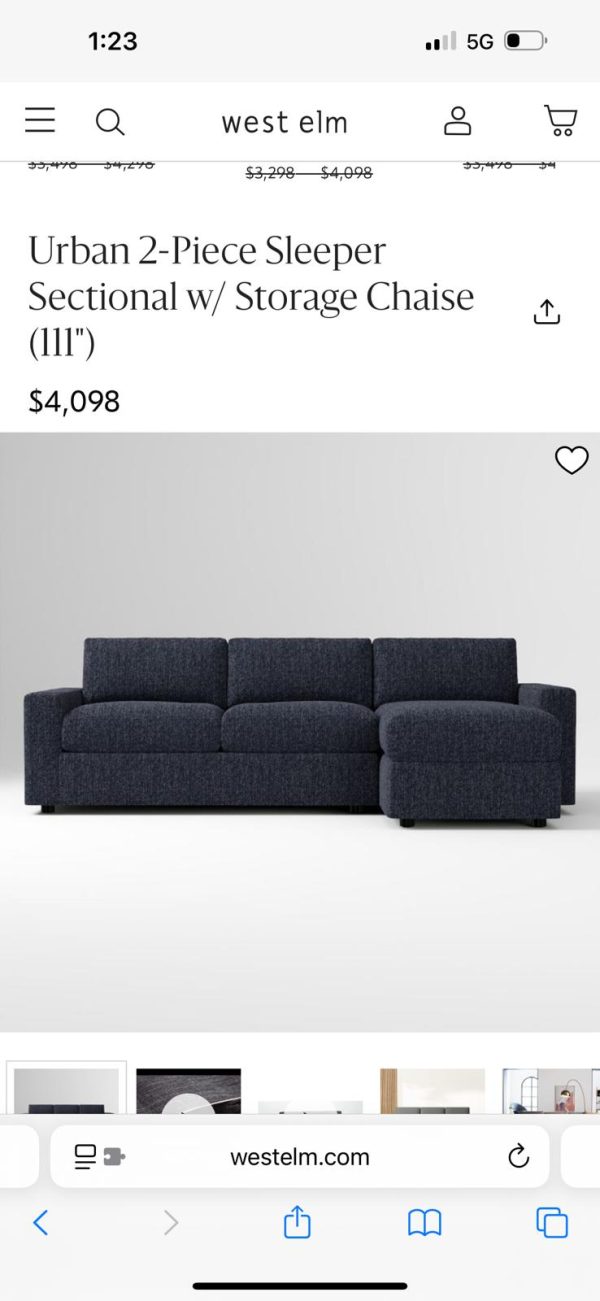Share this sectional product
Screen dimensions: 600x1301
tap(546, 312)
